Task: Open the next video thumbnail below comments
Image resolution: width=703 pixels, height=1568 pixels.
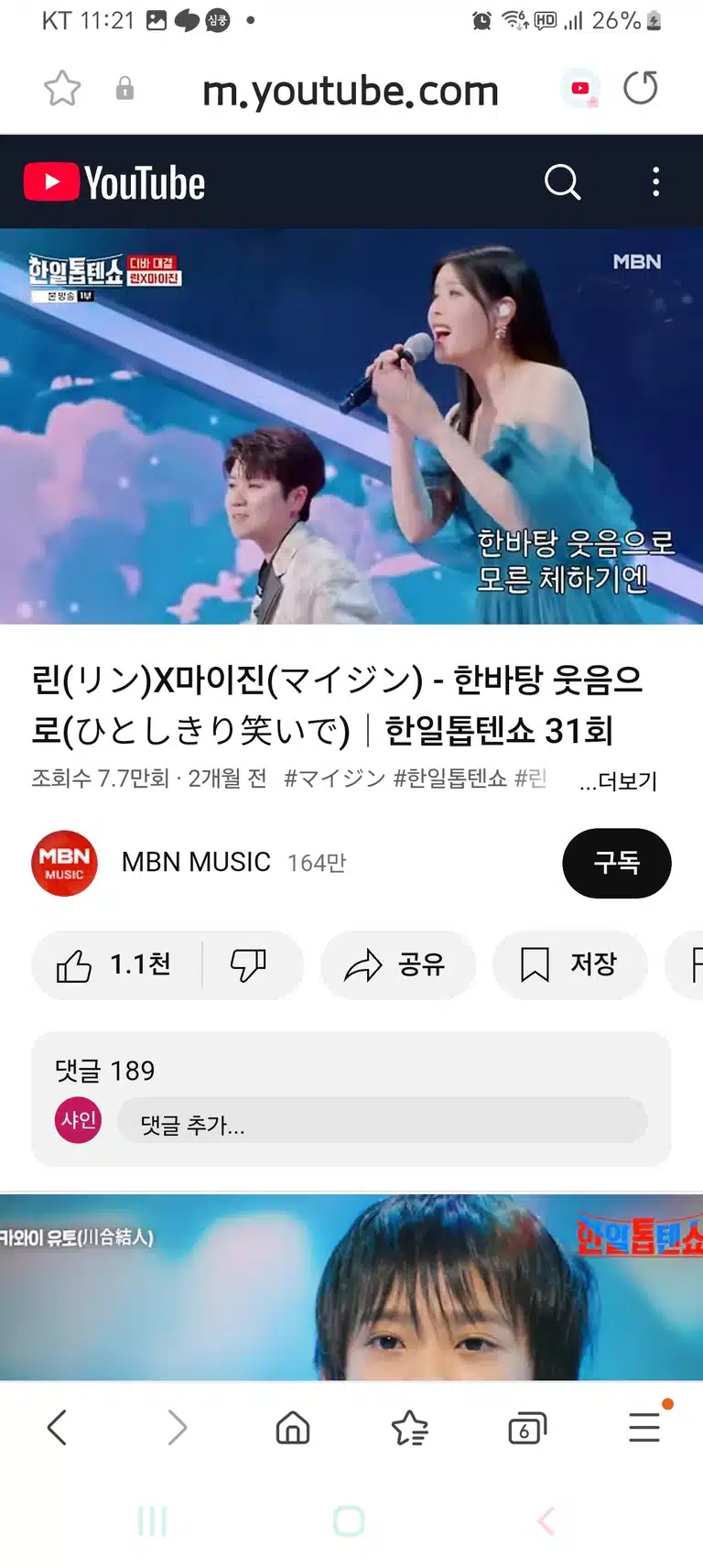Action: click(351, 1287)
